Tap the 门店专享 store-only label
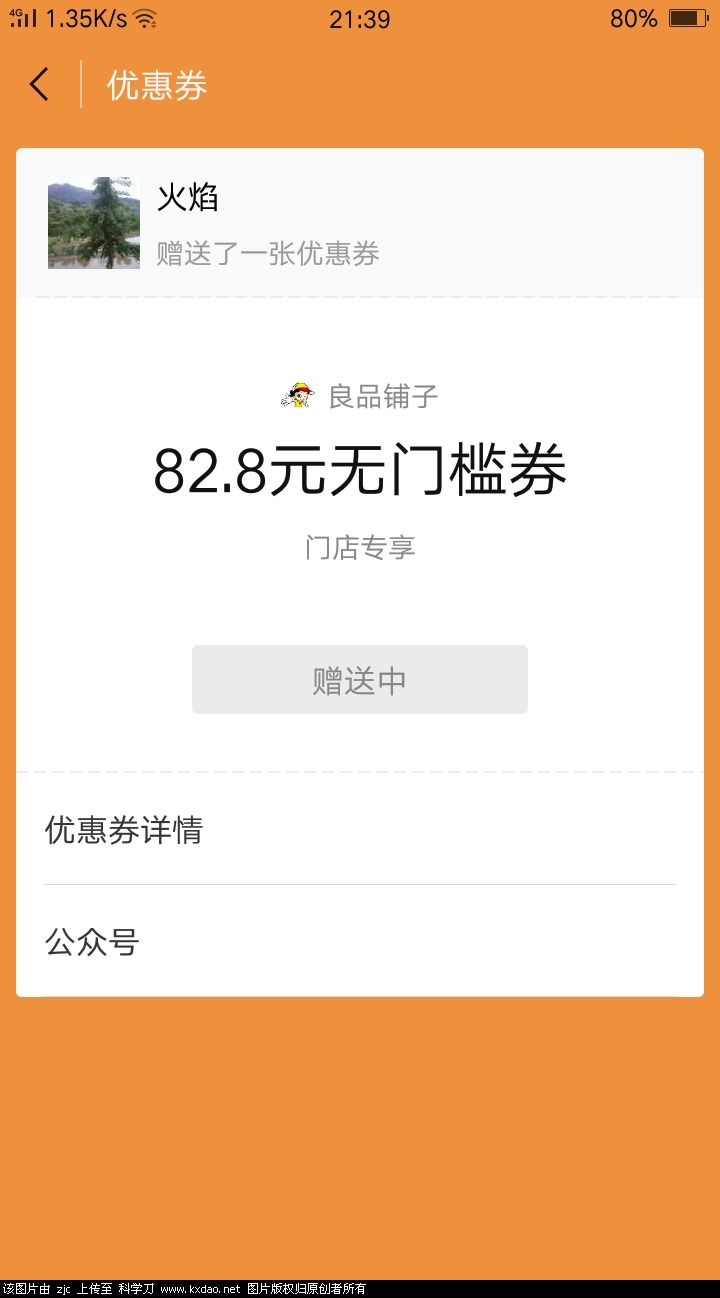The image size is (720, 1298). (359, 546)
